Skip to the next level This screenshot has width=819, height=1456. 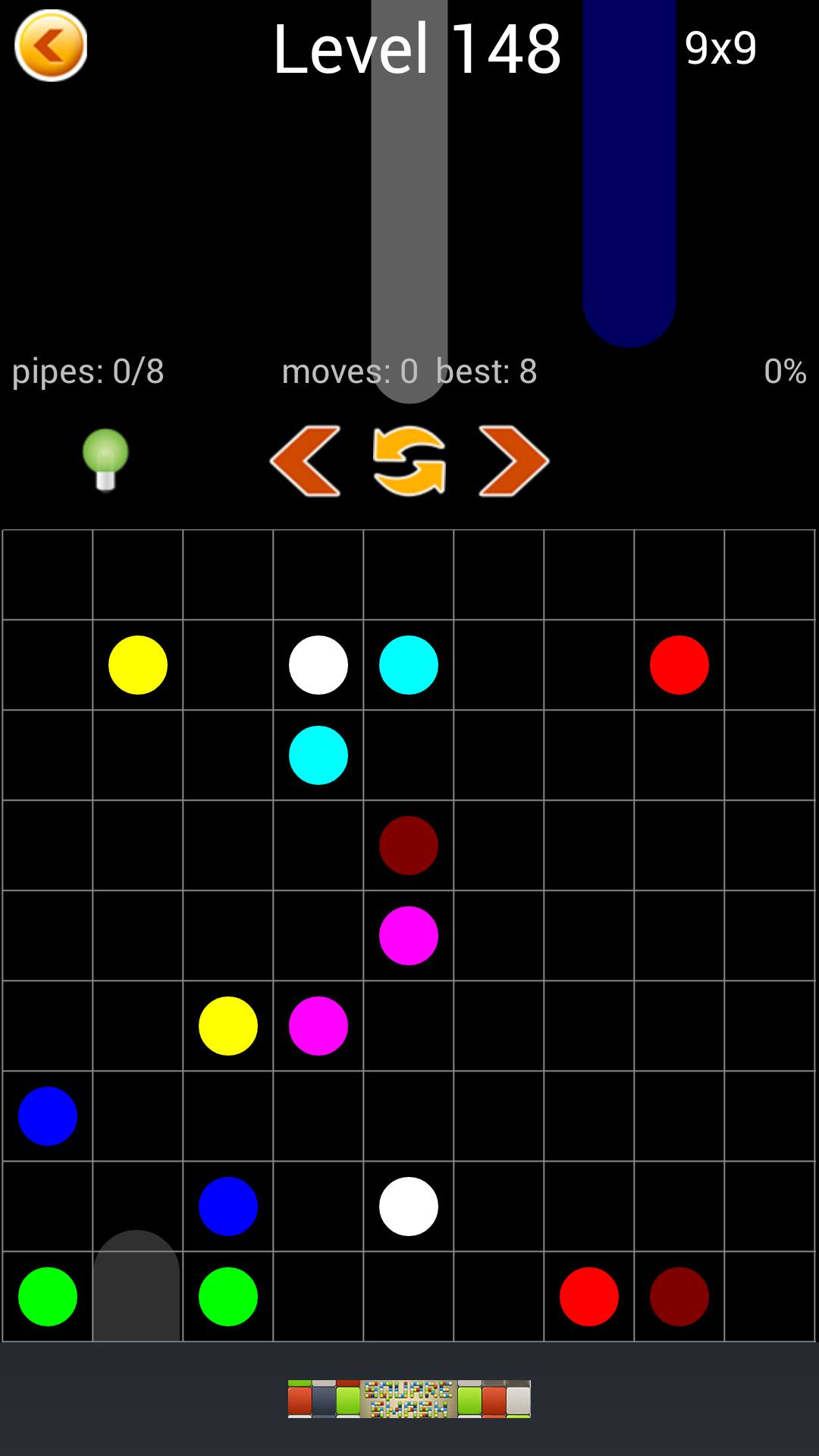(x=513, y=461)
